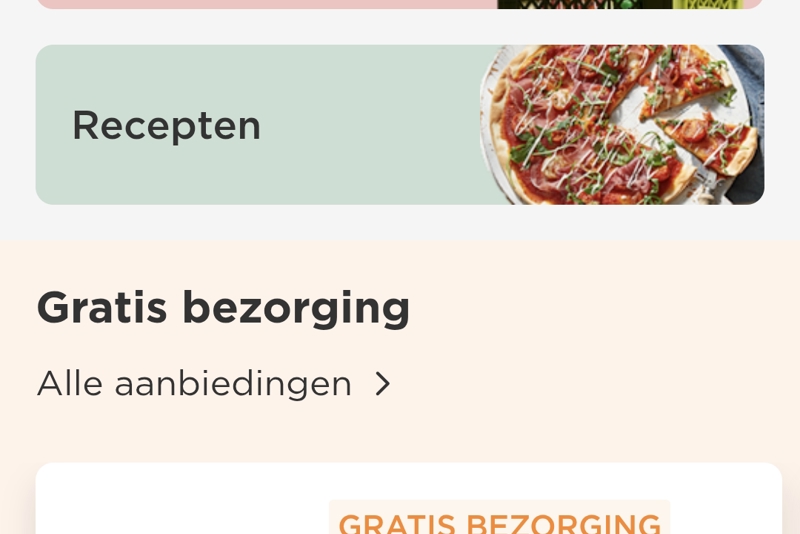The height and width of the screenshot is (534, 800).
Task: Open the Alle aanbiedingen link
Action: [x=214, y=384]
